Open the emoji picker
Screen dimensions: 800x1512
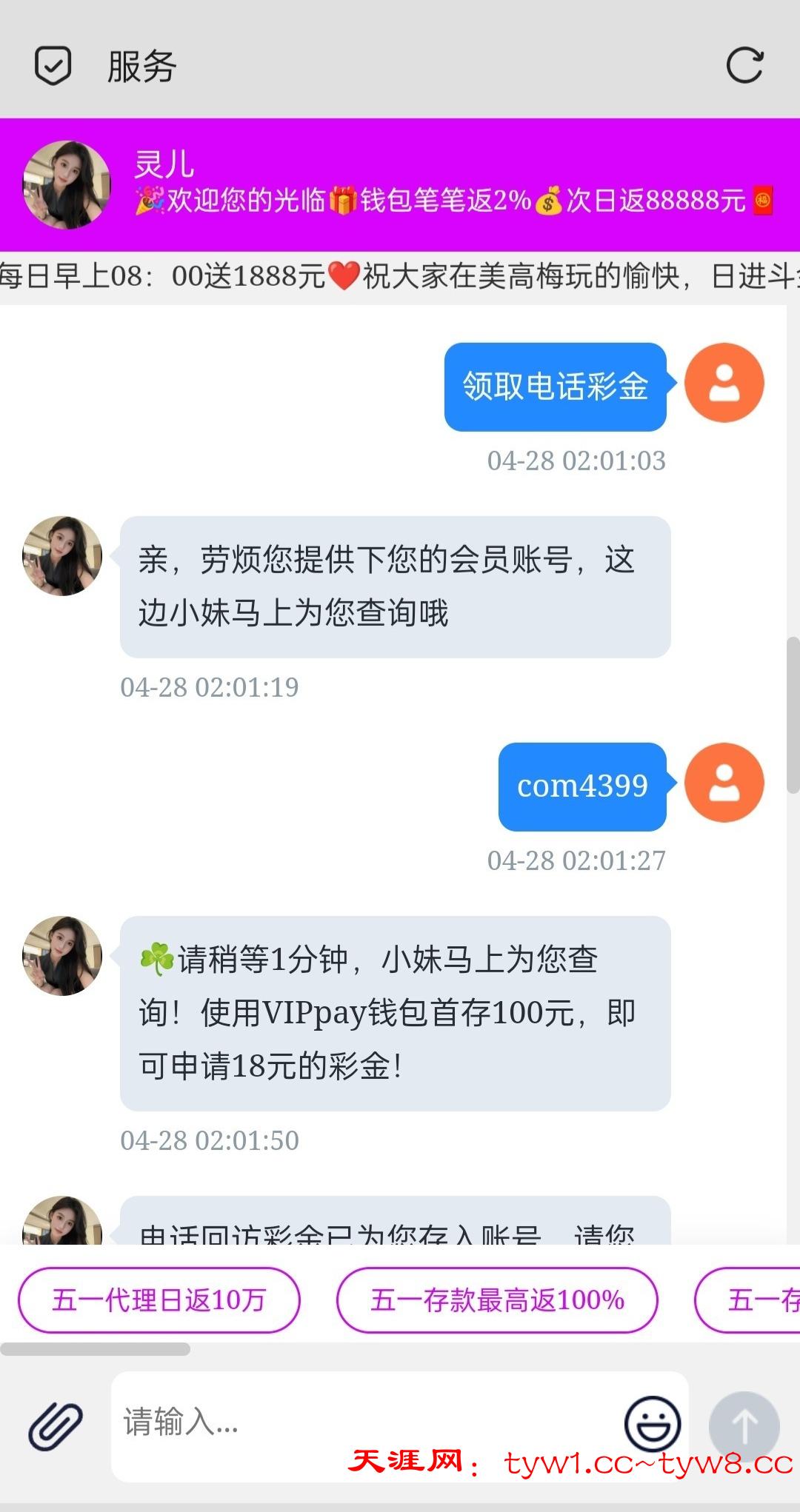tap(653, 1423)
